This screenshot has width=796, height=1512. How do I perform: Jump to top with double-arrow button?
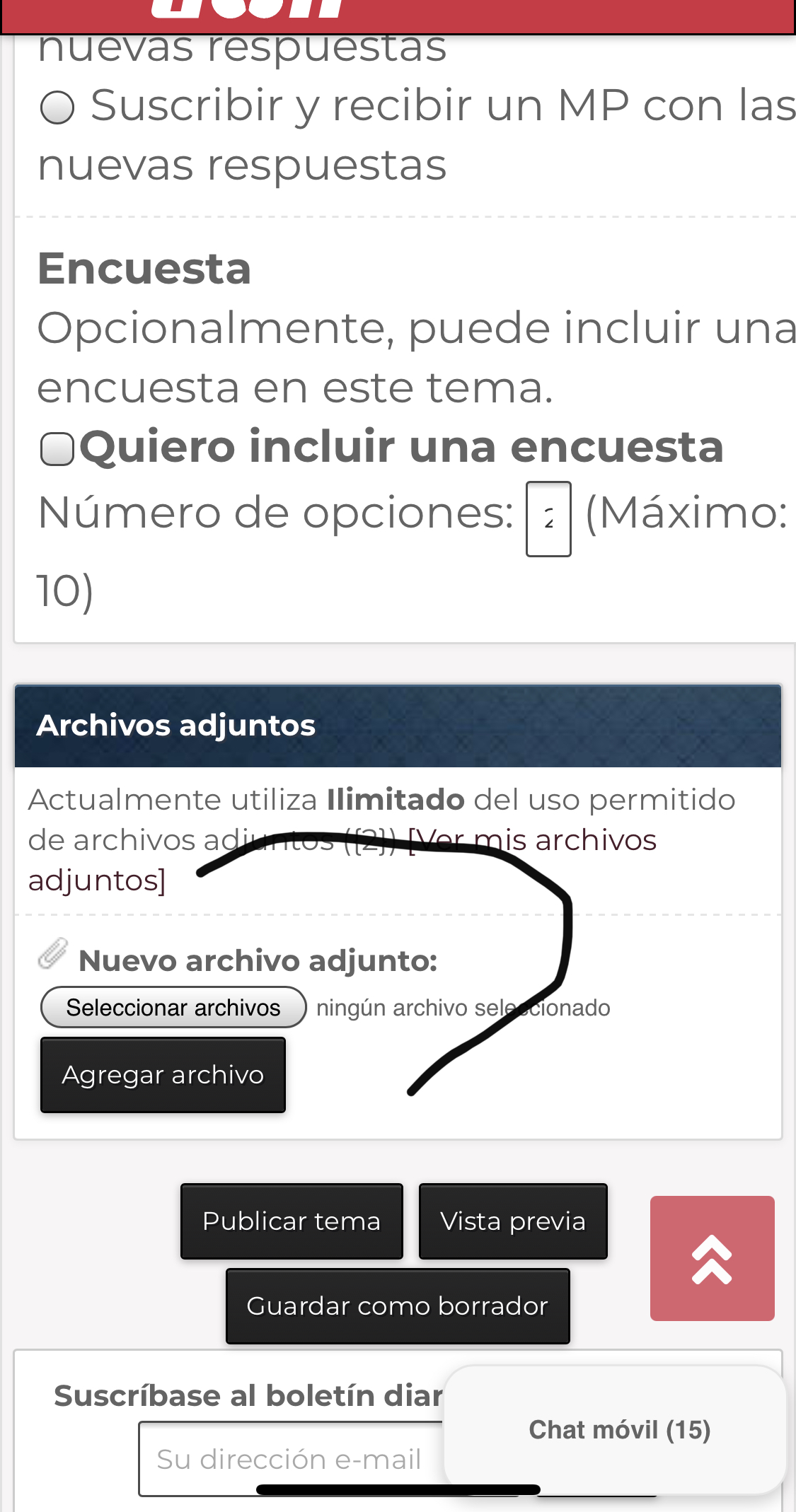[x=712, y=1258]
